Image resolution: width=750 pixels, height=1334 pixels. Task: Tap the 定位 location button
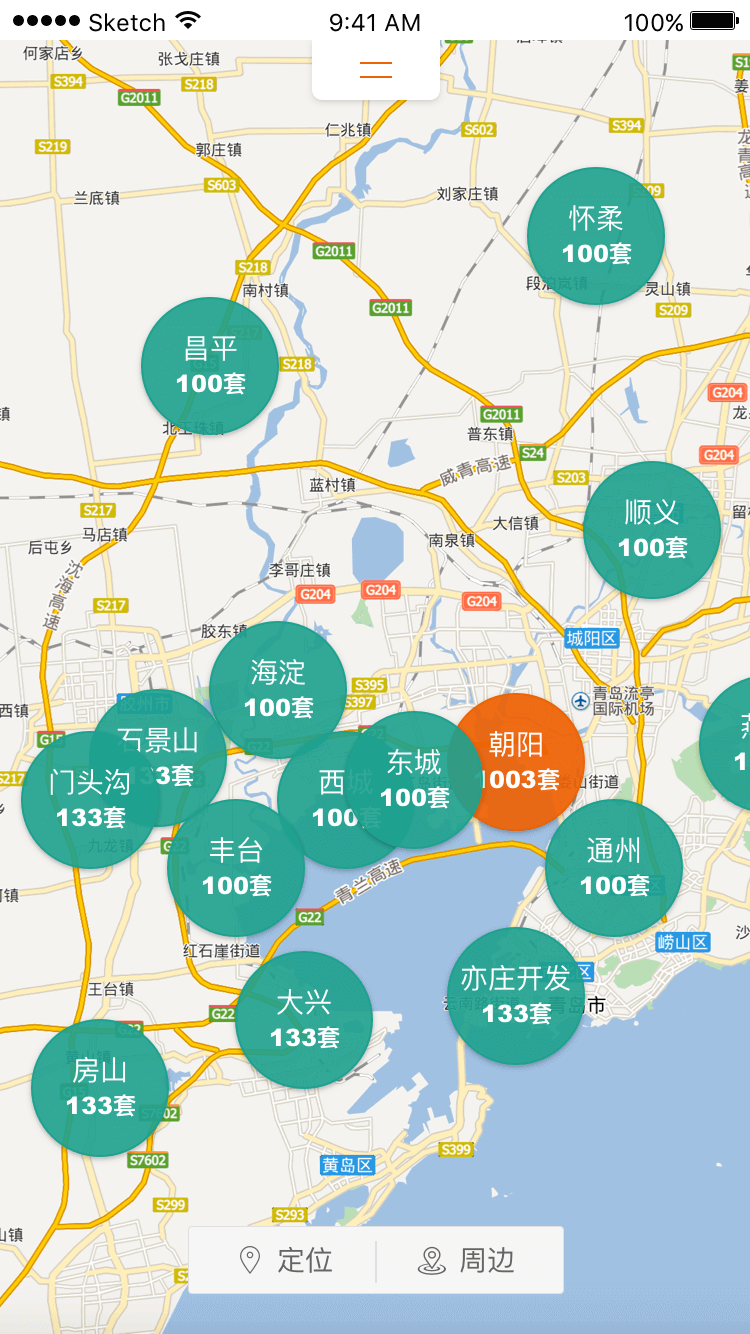tap(283, 1260)
